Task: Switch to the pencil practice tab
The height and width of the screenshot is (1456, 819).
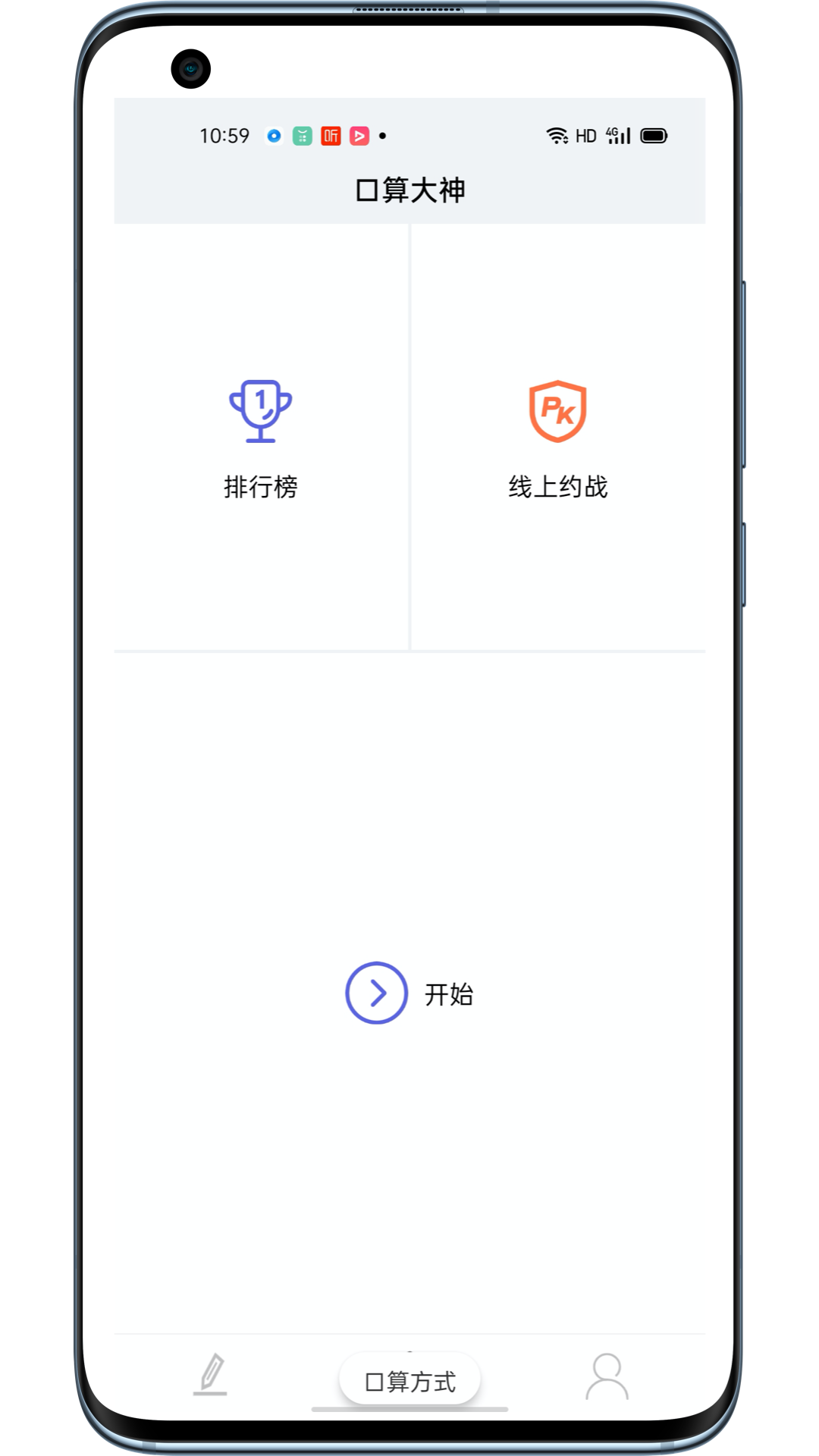Action: (x=211, y=1374)
